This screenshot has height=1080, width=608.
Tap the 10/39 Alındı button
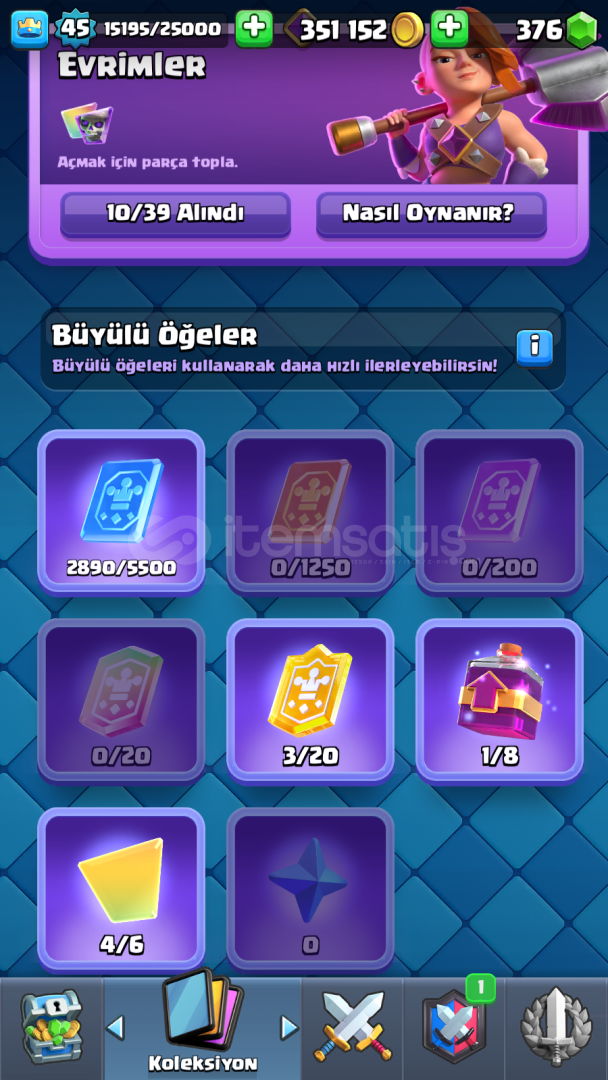coord(175,212)
